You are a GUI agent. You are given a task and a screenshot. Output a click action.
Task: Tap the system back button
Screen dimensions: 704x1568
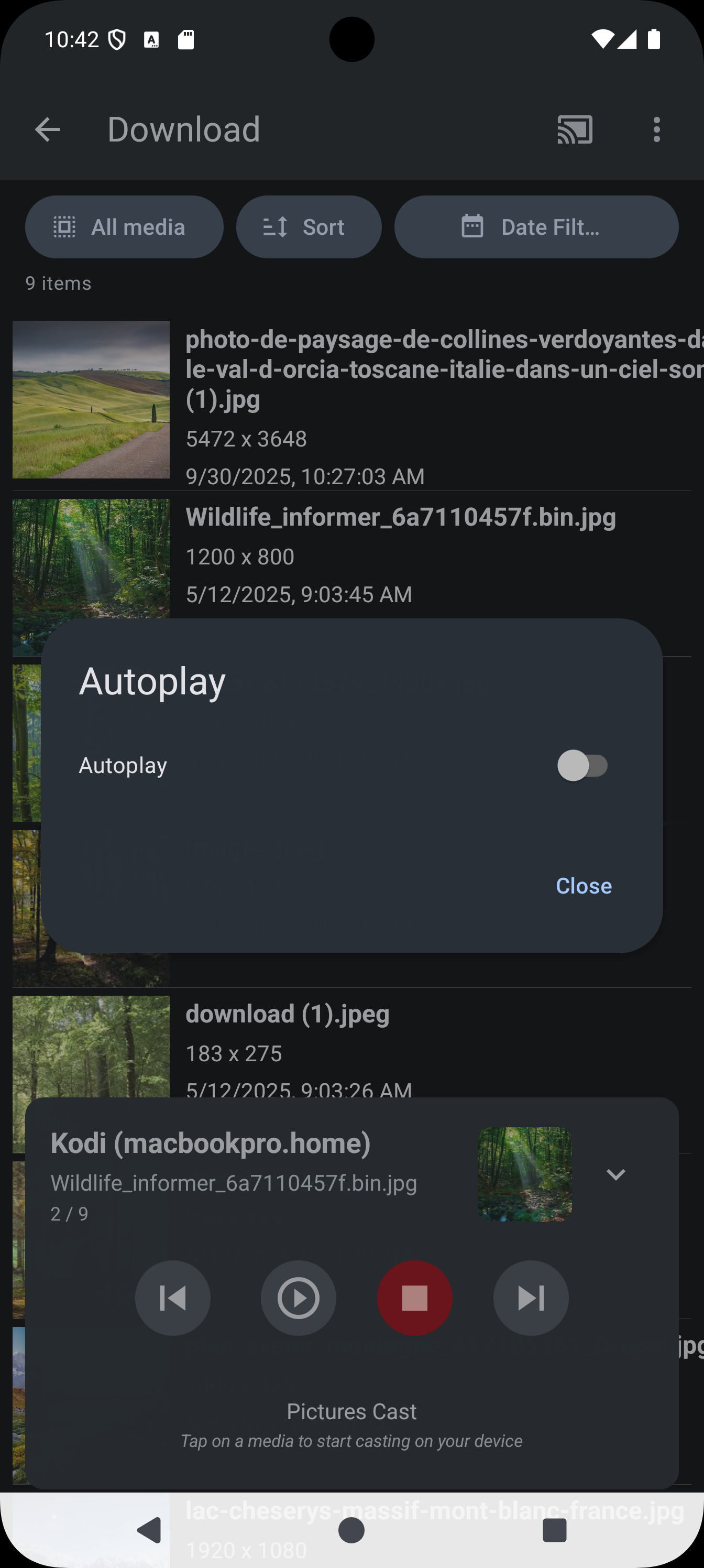(149, 1530)
